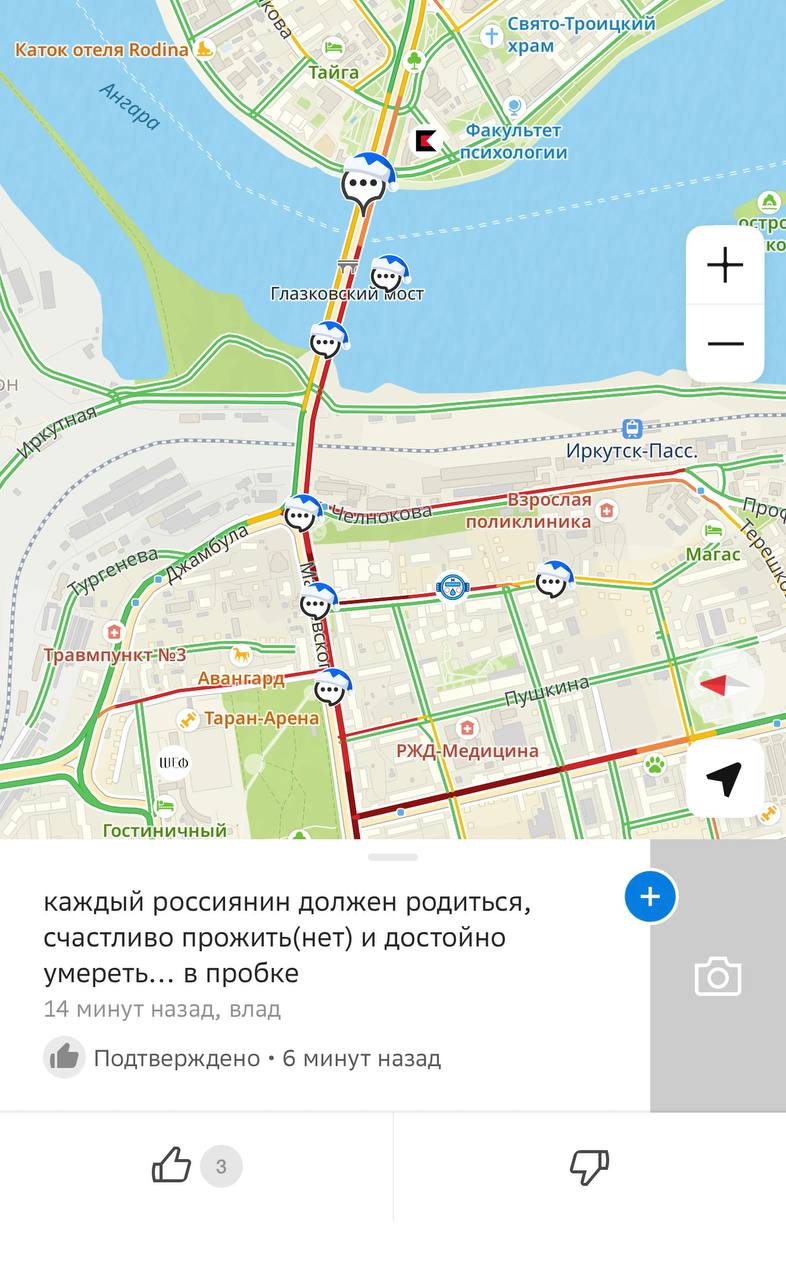Zoom out of the map
786x1280 pixels.
(725, 343)
